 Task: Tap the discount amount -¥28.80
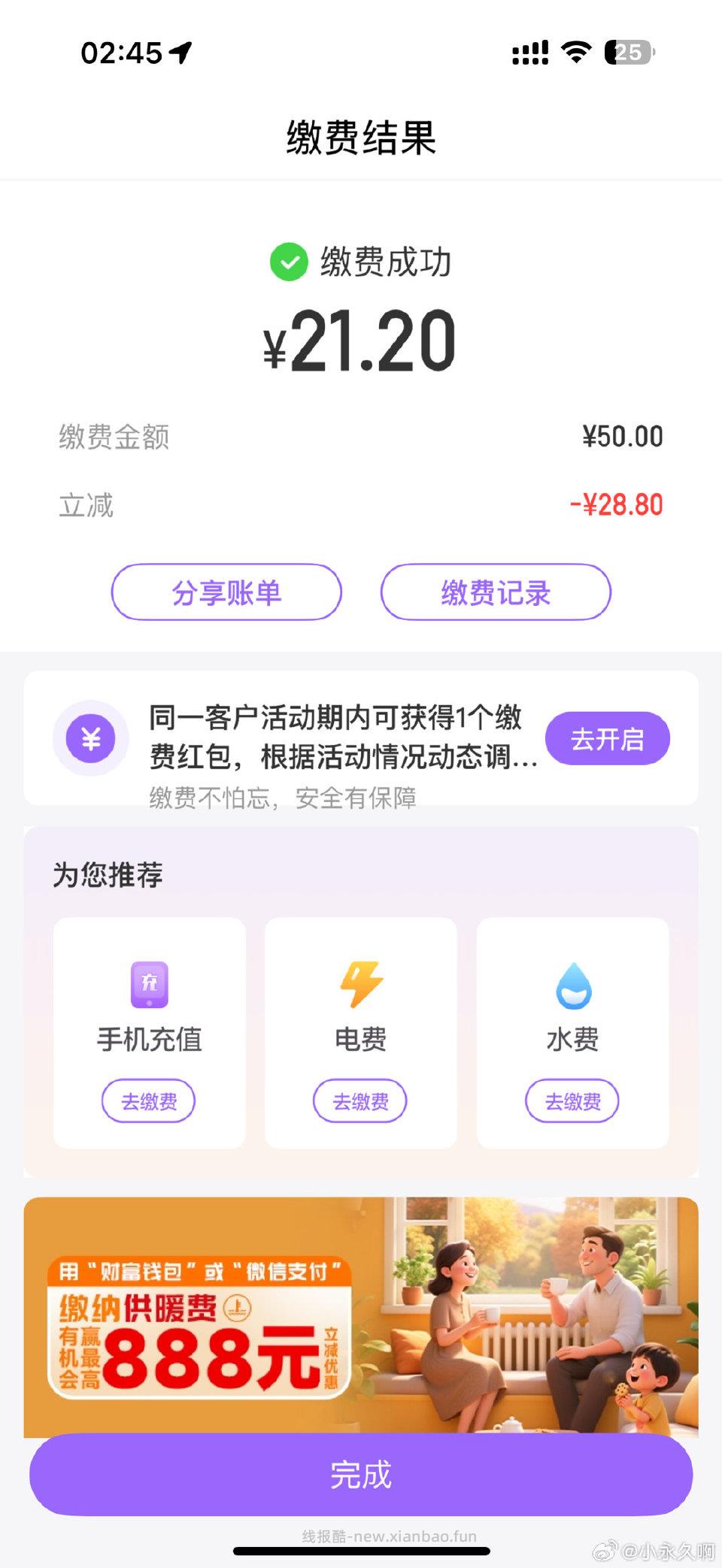click(x=618, y=504)
